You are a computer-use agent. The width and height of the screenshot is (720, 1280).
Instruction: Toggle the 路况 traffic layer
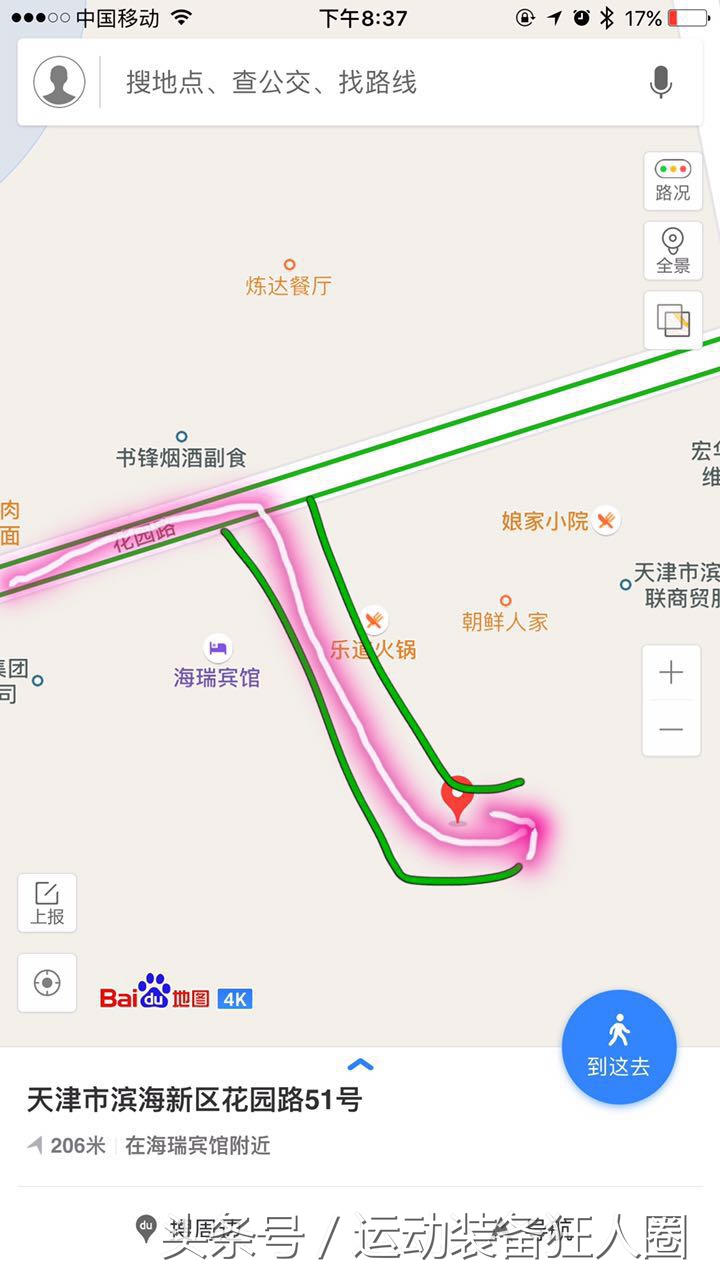tap(671, 180)
